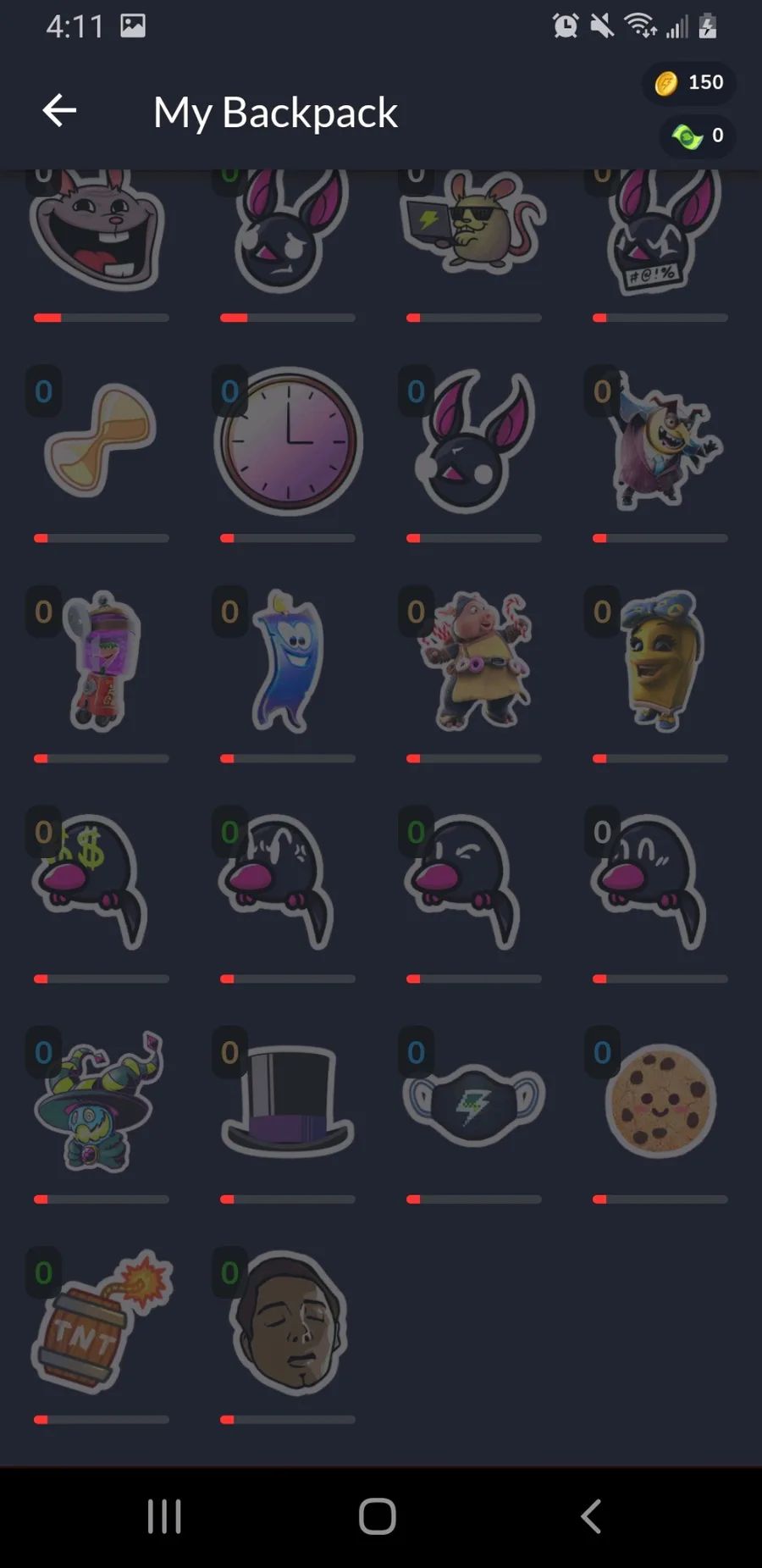Screen dimensions: 762x1568
Task: Open the gold coin balance of 150
Action: click(x=689, y=83)
